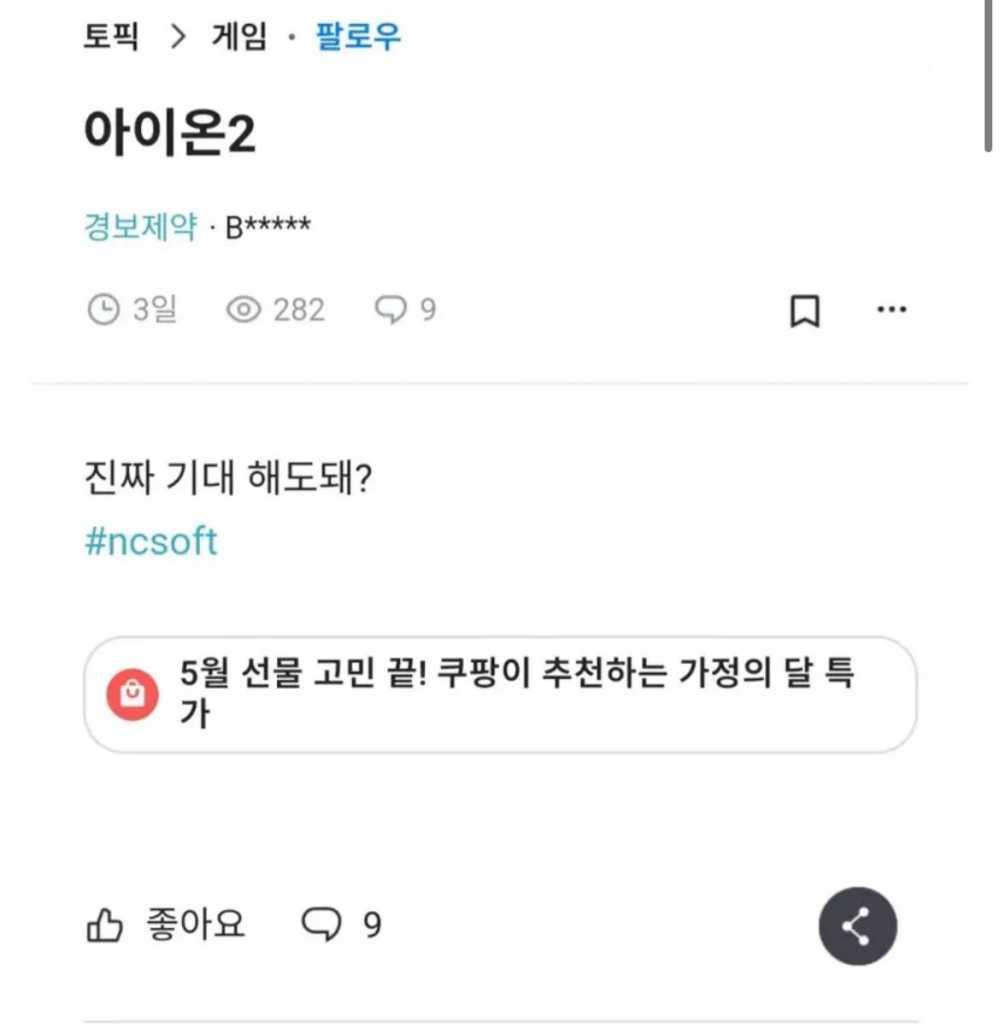Viewport: 1000px width, 1029px height.
Task: Open the 경보제약 company page
Action: coord(140,227)
